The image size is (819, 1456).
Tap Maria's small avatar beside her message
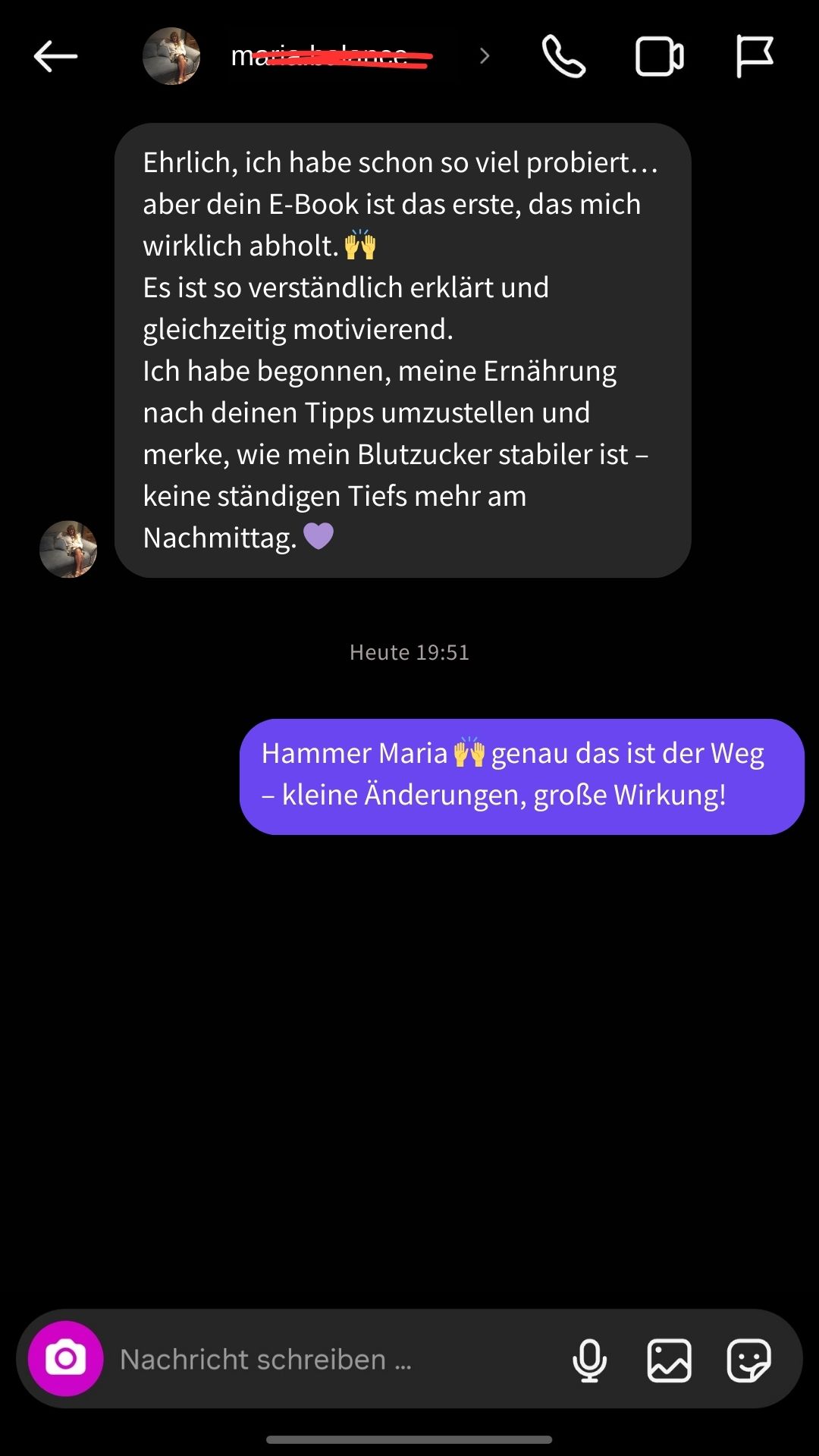pos(68,549)
